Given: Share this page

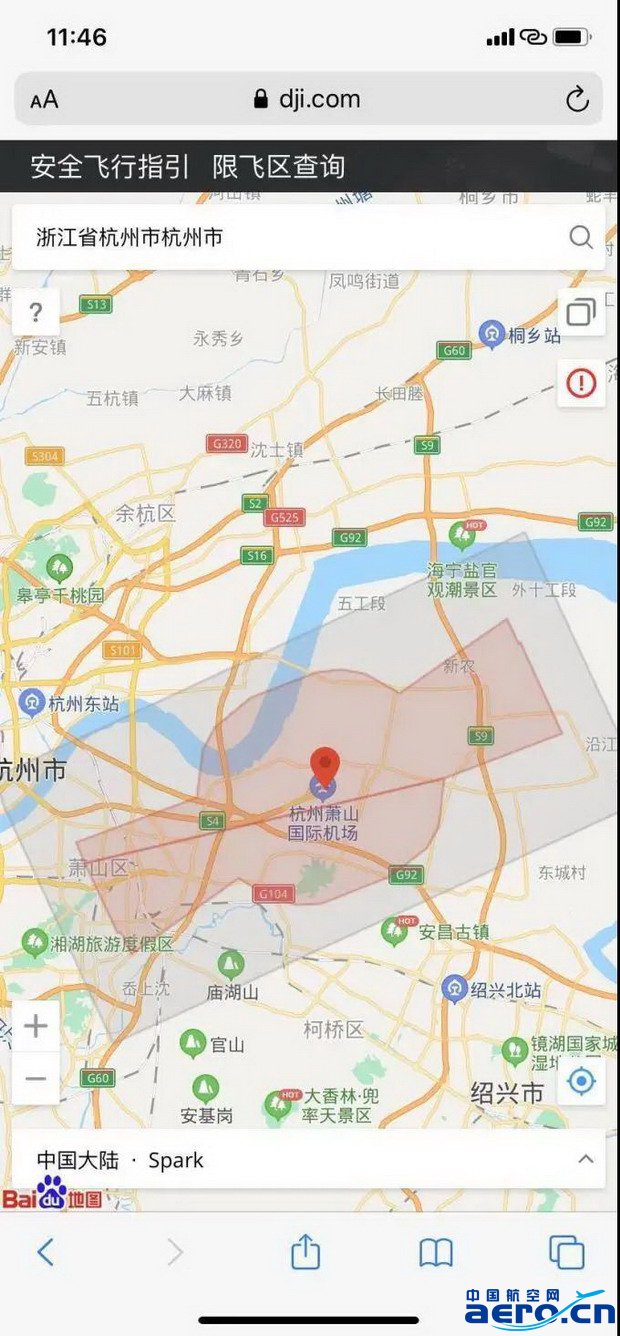Looking at the screenshot, I should 305,1252.
